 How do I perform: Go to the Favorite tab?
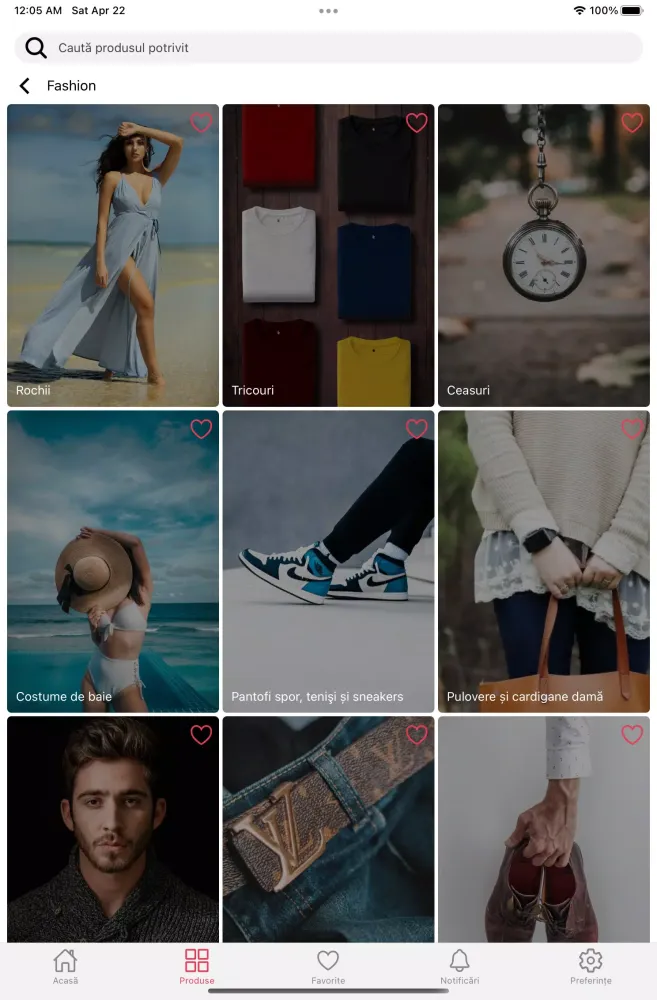[328, 967]
